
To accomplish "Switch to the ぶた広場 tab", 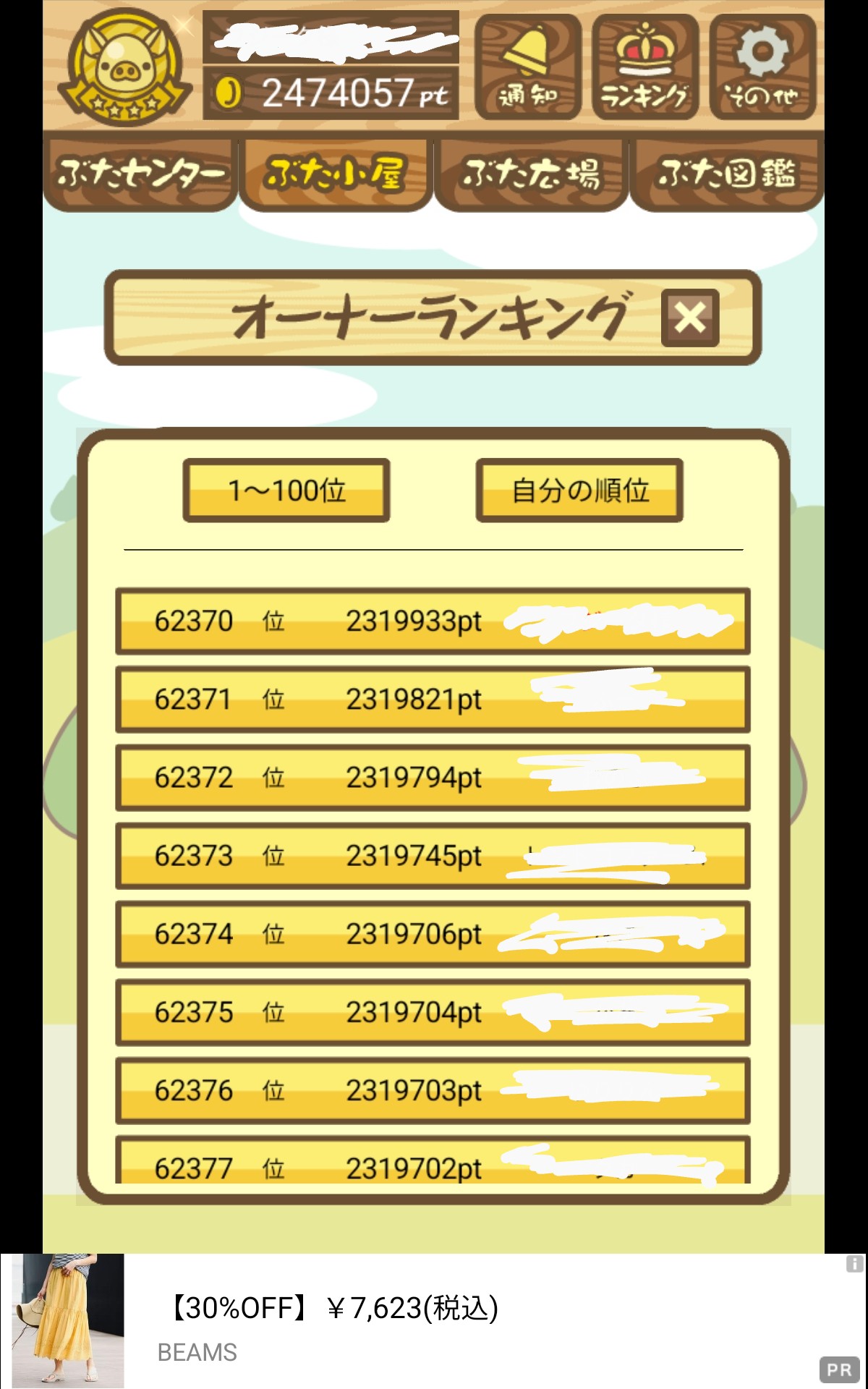I will pos(531,174).
